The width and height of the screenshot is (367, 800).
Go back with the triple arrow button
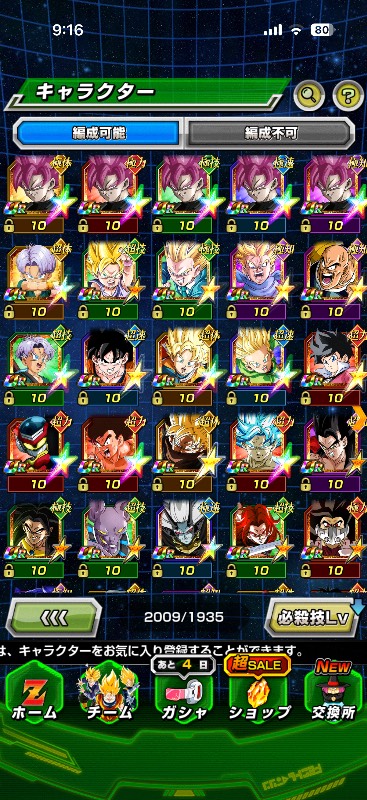pos(54,617)
